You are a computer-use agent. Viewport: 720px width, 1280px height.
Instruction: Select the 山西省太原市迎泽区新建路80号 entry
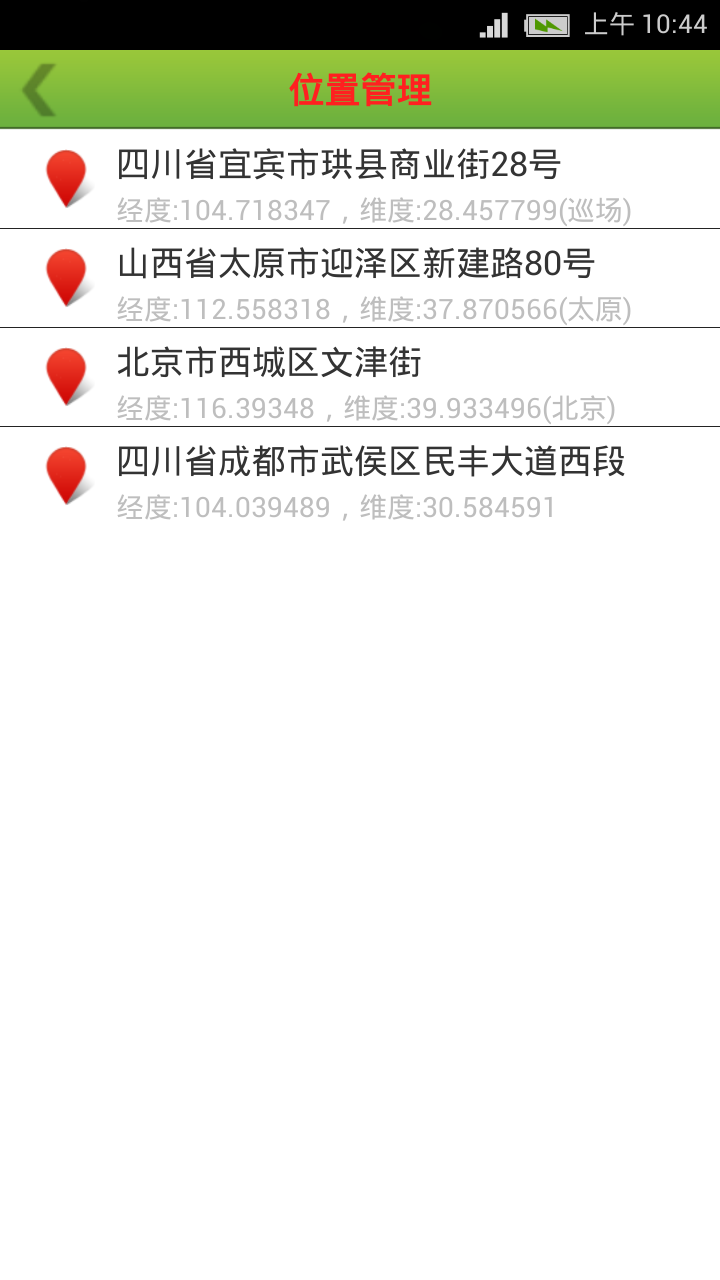(x=360, y=279)
